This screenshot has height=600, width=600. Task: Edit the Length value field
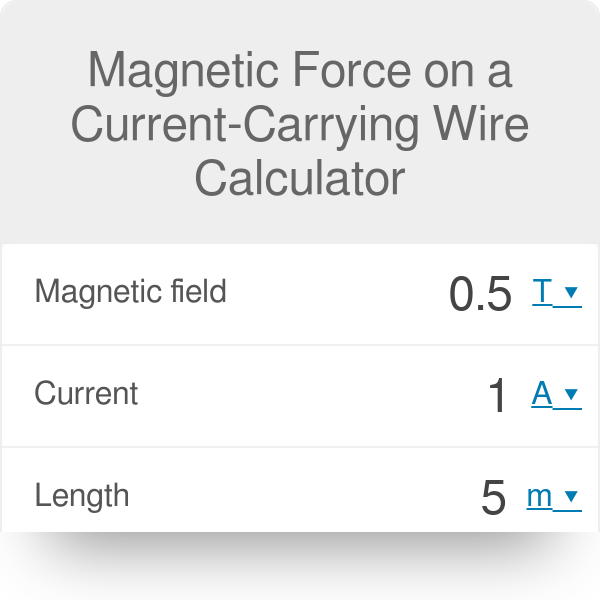[493, 498]
